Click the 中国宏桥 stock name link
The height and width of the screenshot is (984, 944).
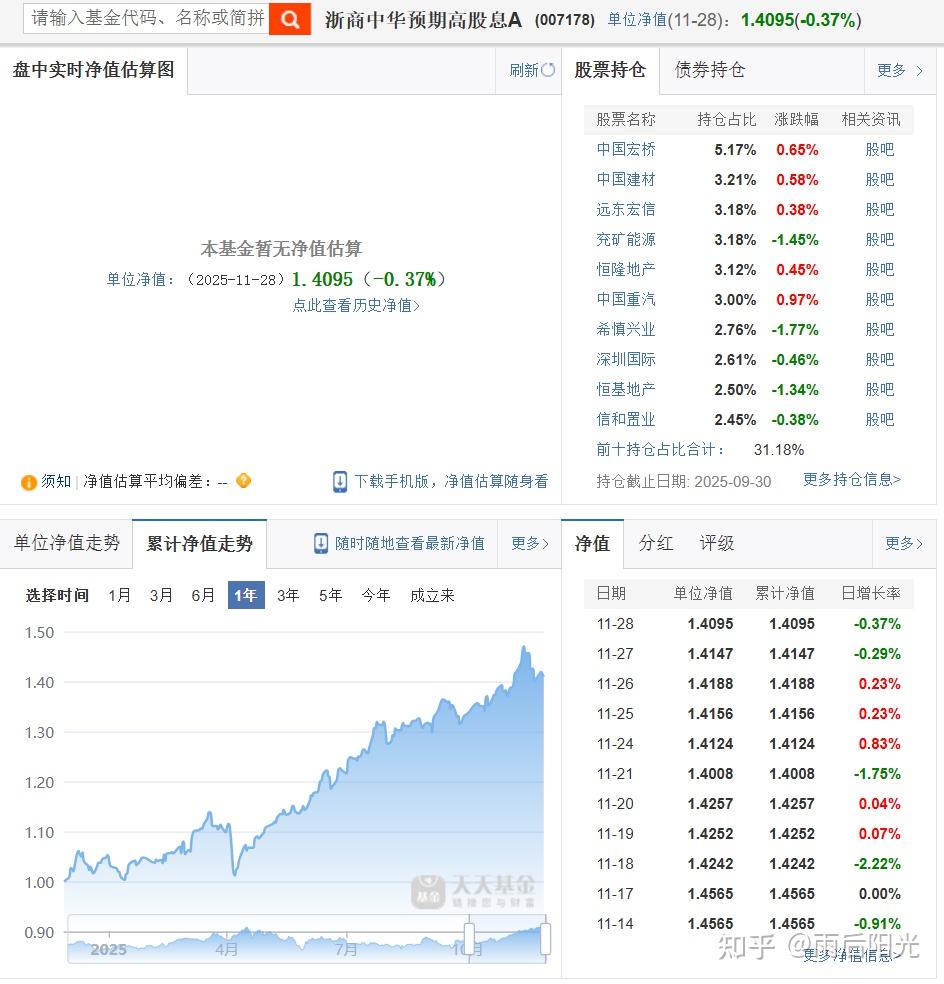pyautogui.click(x=625, y=150)
